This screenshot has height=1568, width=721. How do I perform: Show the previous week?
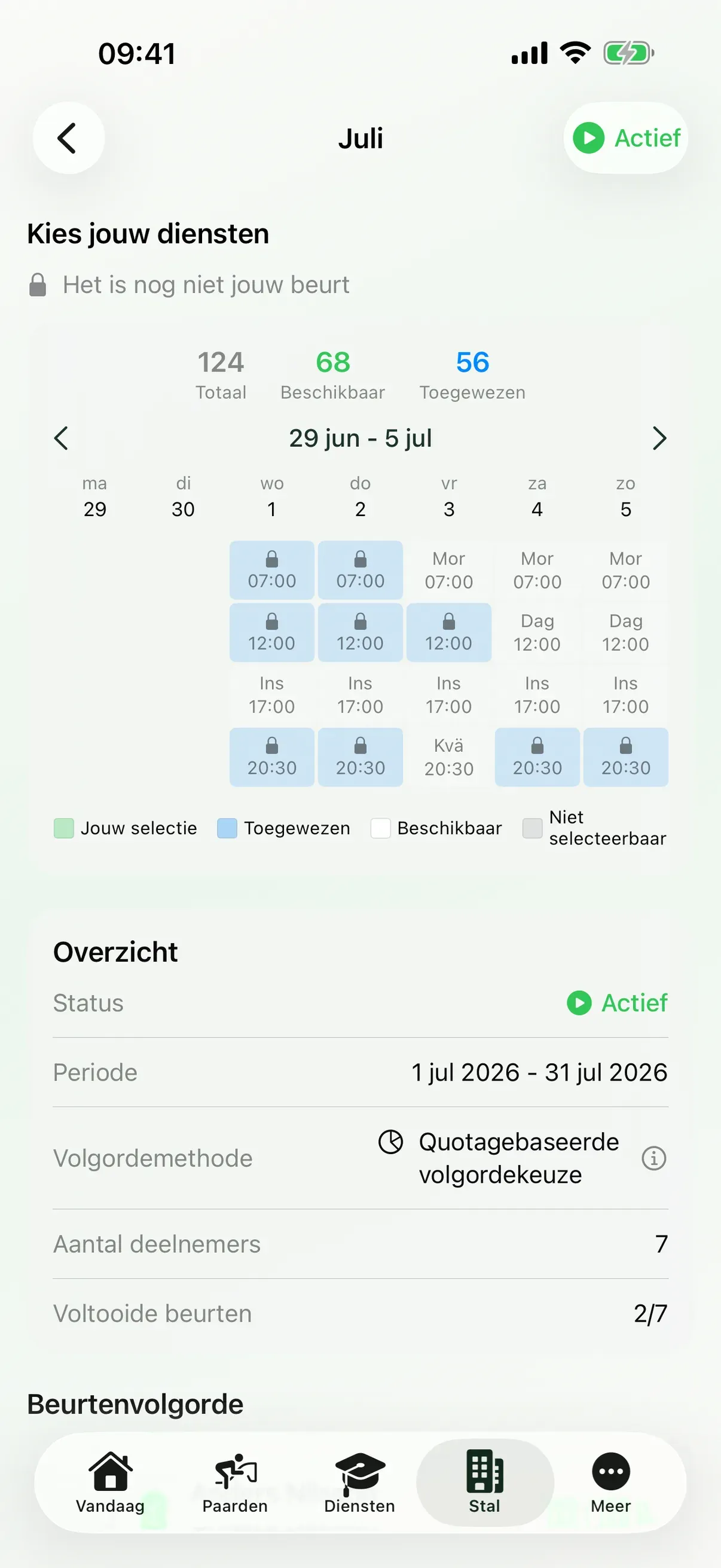(61, 438)
